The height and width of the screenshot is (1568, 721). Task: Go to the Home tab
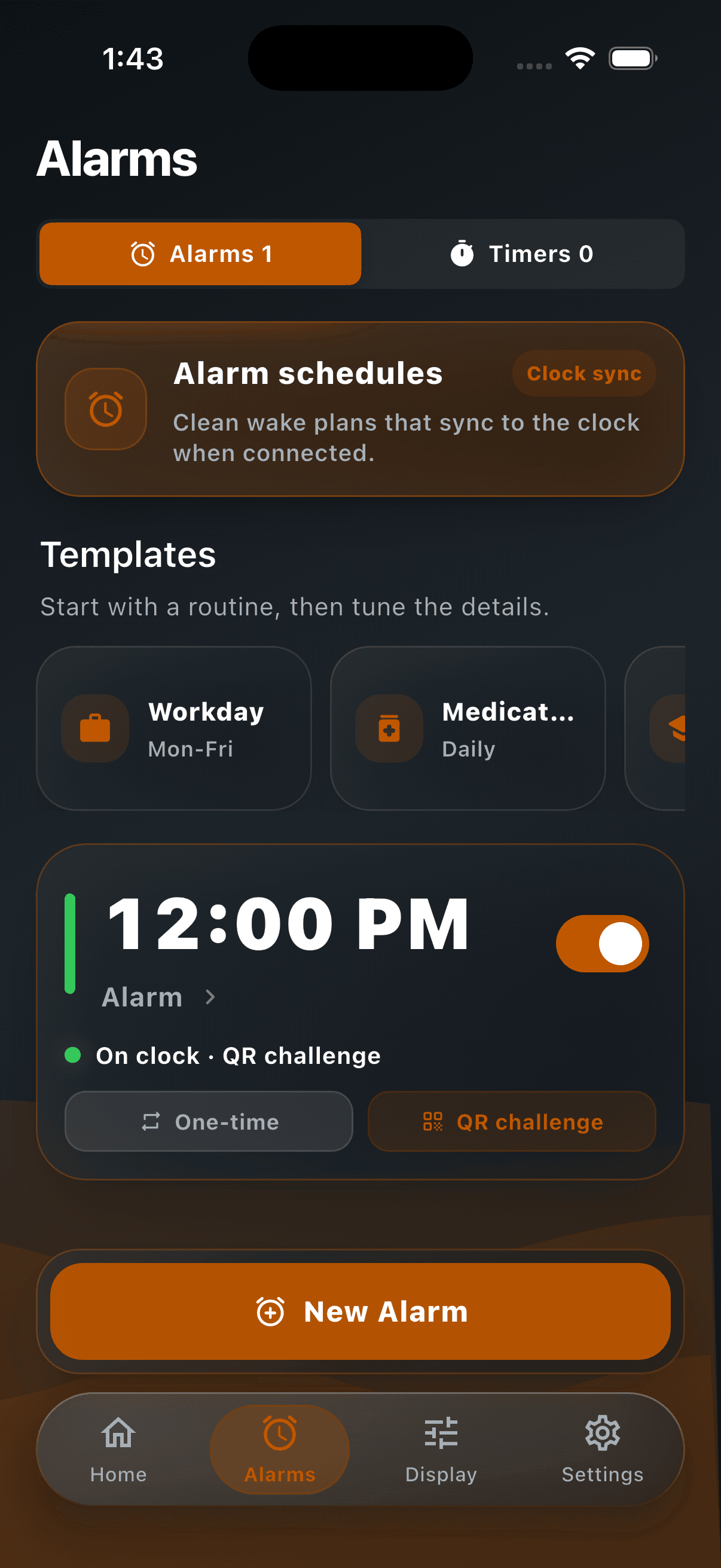(118, 1450)
